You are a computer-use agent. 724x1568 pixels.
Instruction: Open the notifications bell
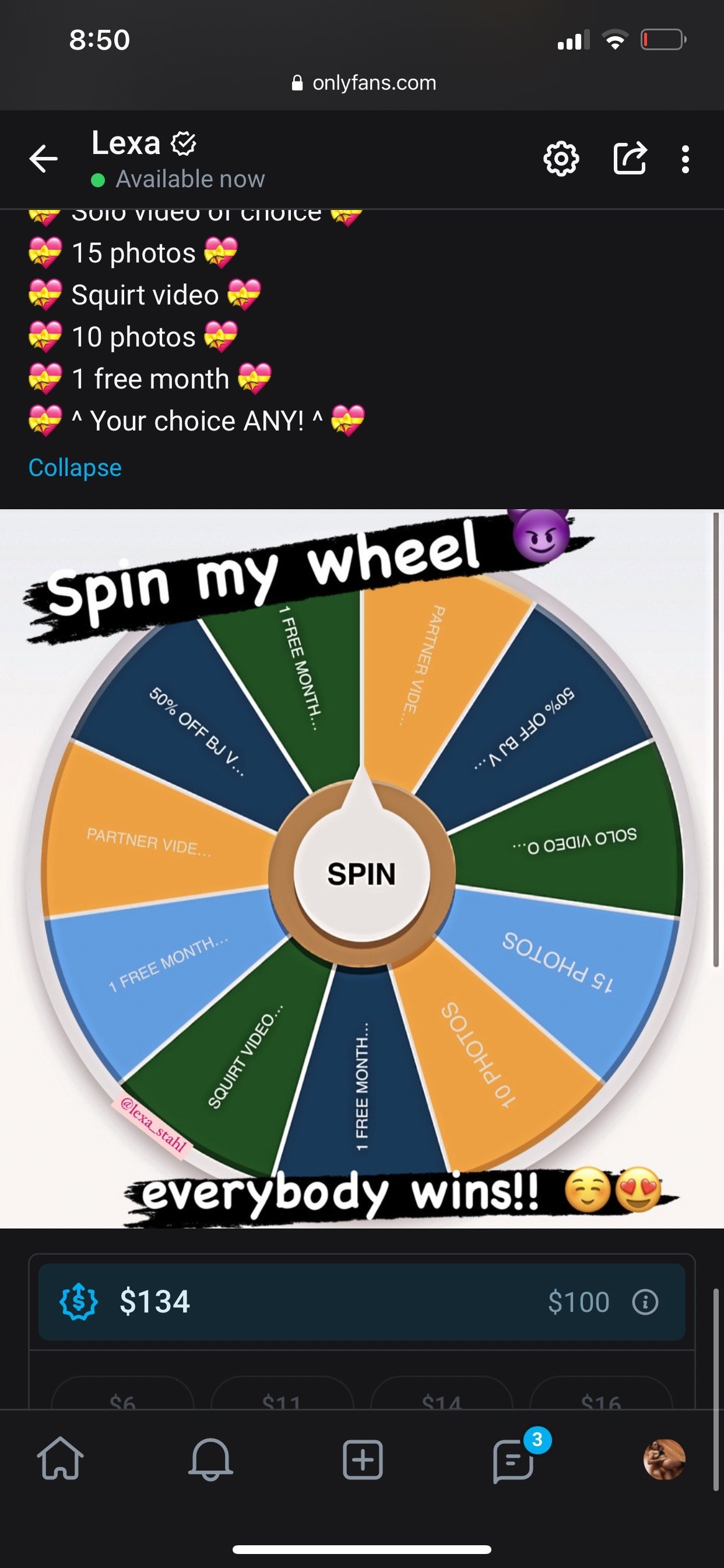(210, 1458)
